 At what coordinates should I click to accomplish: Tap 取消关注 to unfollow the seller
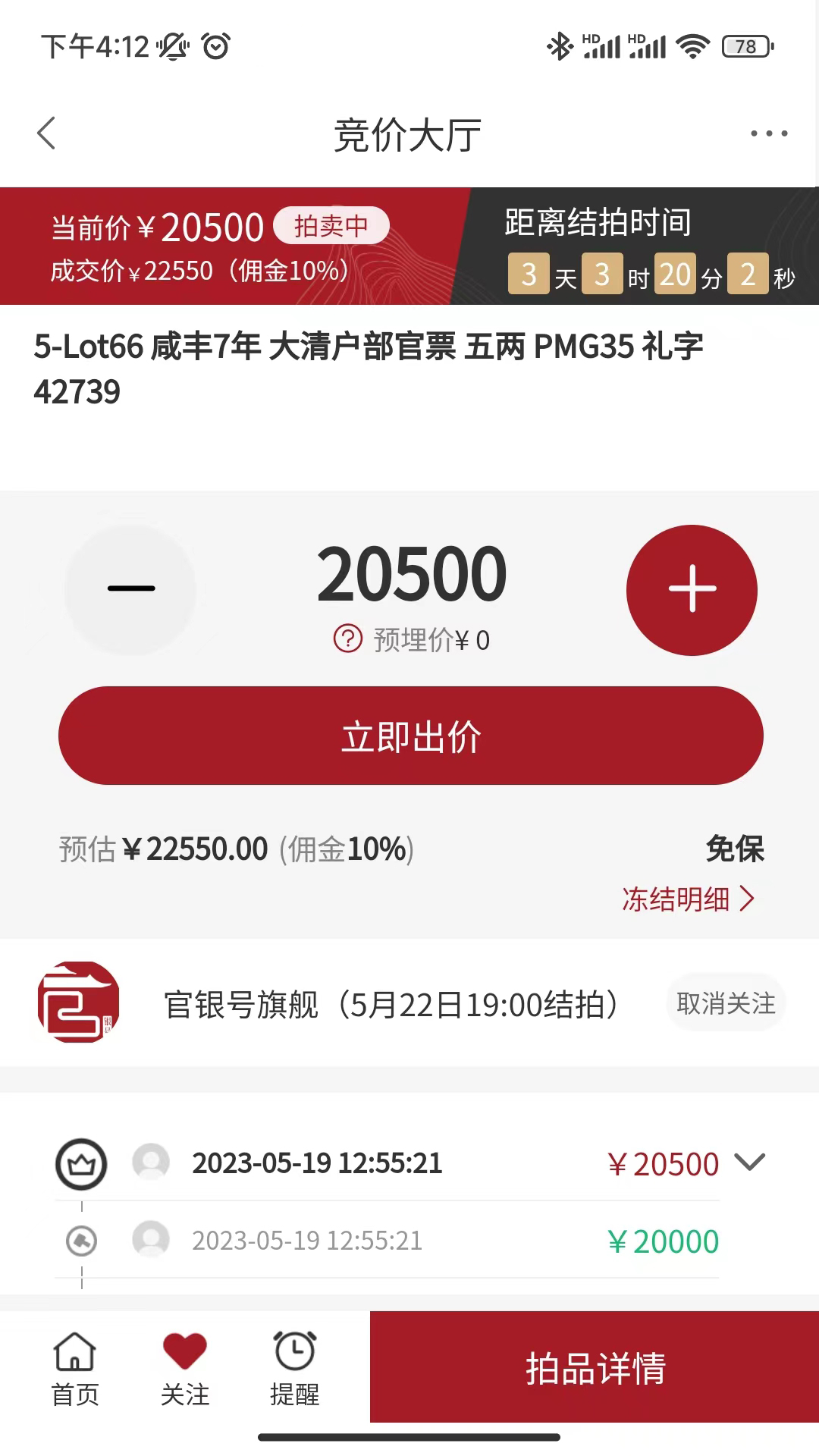(x=725, y=1003)
